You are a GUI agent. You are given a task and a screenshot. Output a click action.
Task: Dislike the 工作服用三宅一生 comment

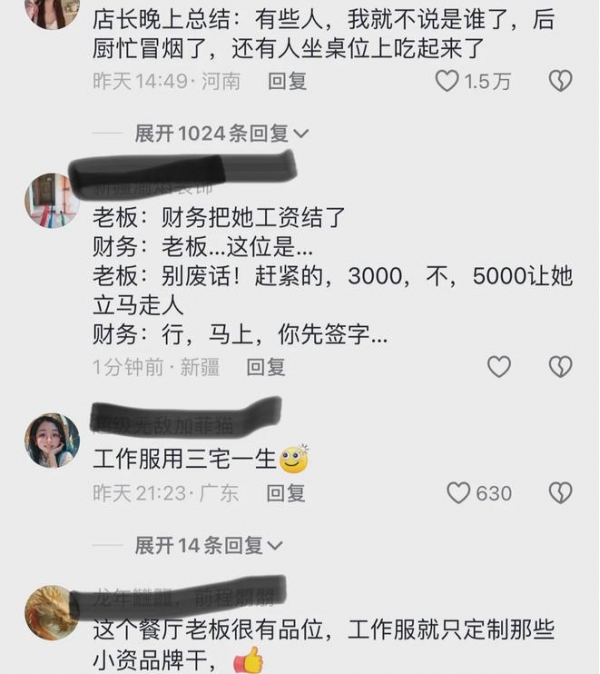point(561,493)
